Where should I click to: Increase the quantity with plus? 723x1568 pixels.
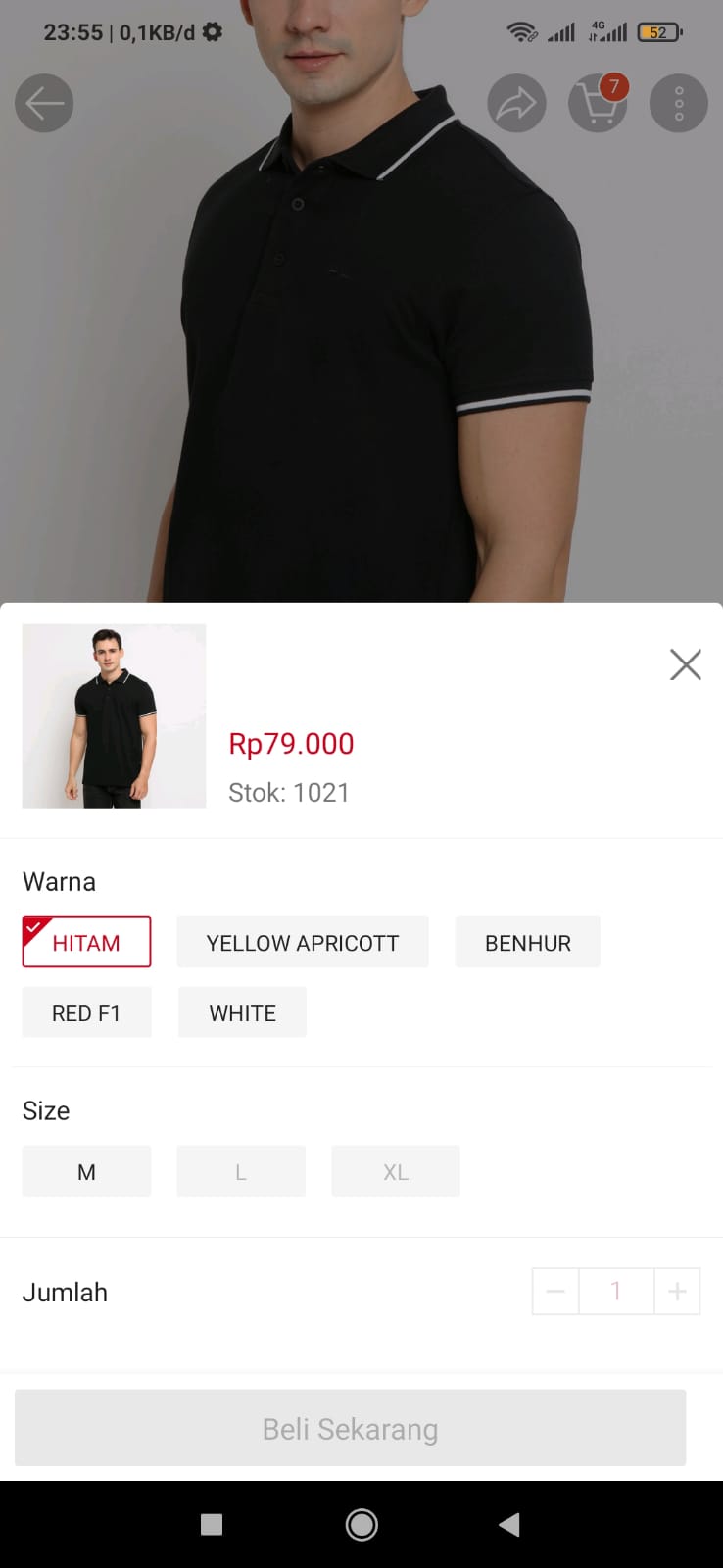pyautogui.click(x=677, y=1292)
